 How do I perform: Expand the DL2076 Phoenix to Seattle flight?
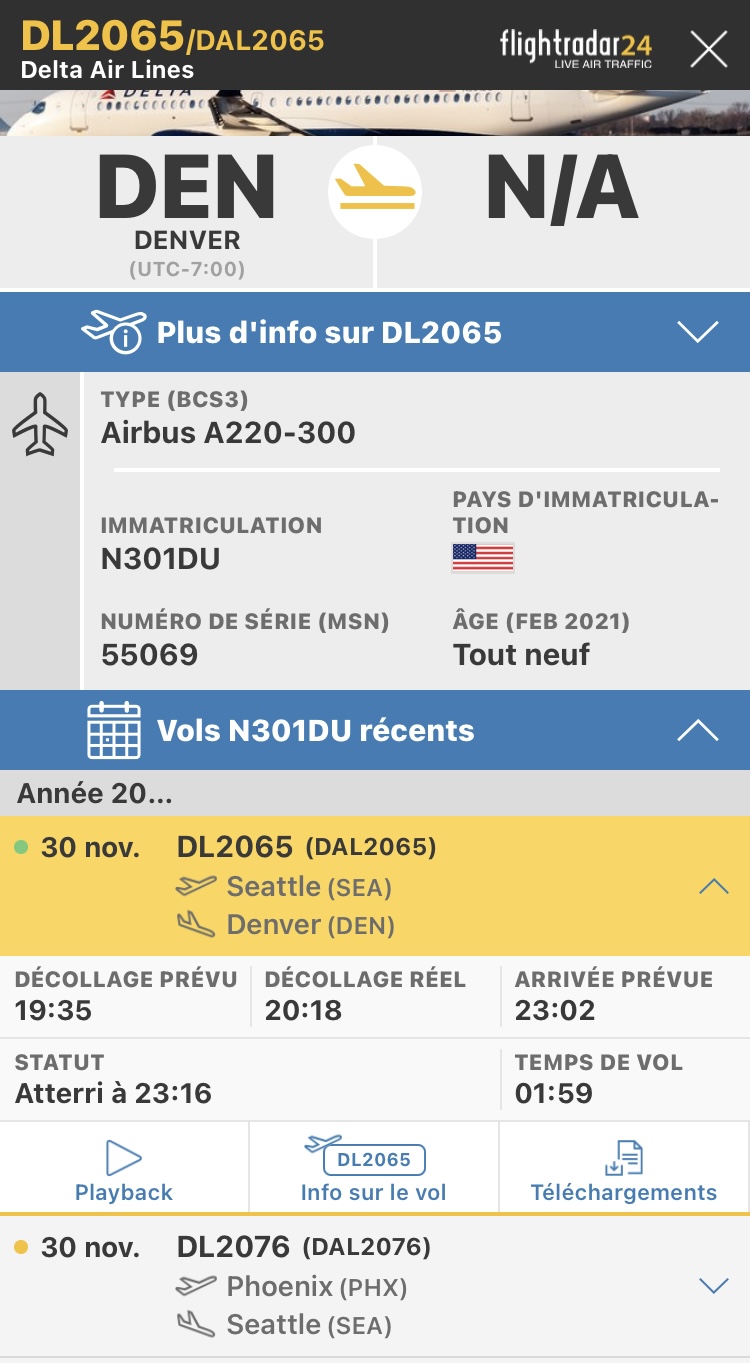[x=713, y=1286]
